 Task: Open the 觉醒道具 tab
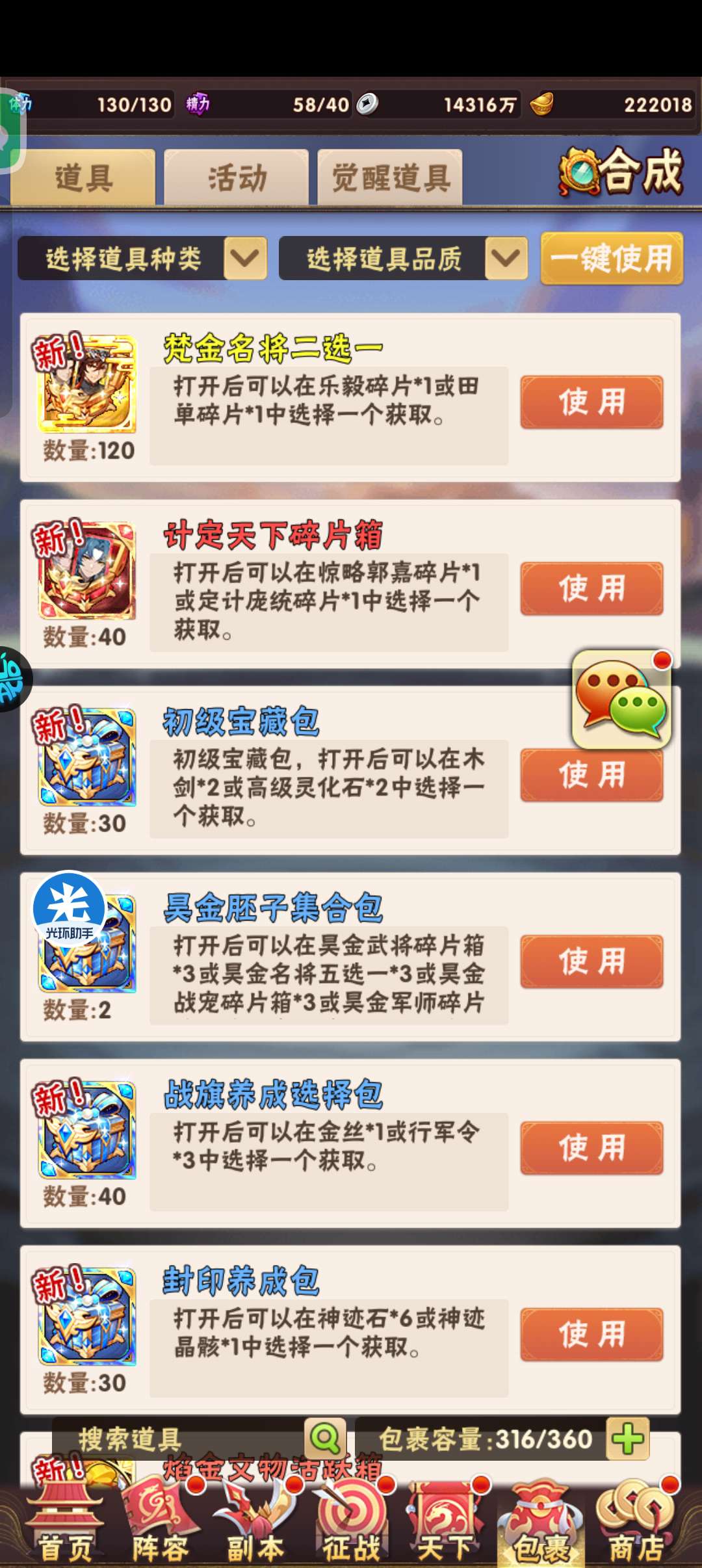click(x=390, y=177)
